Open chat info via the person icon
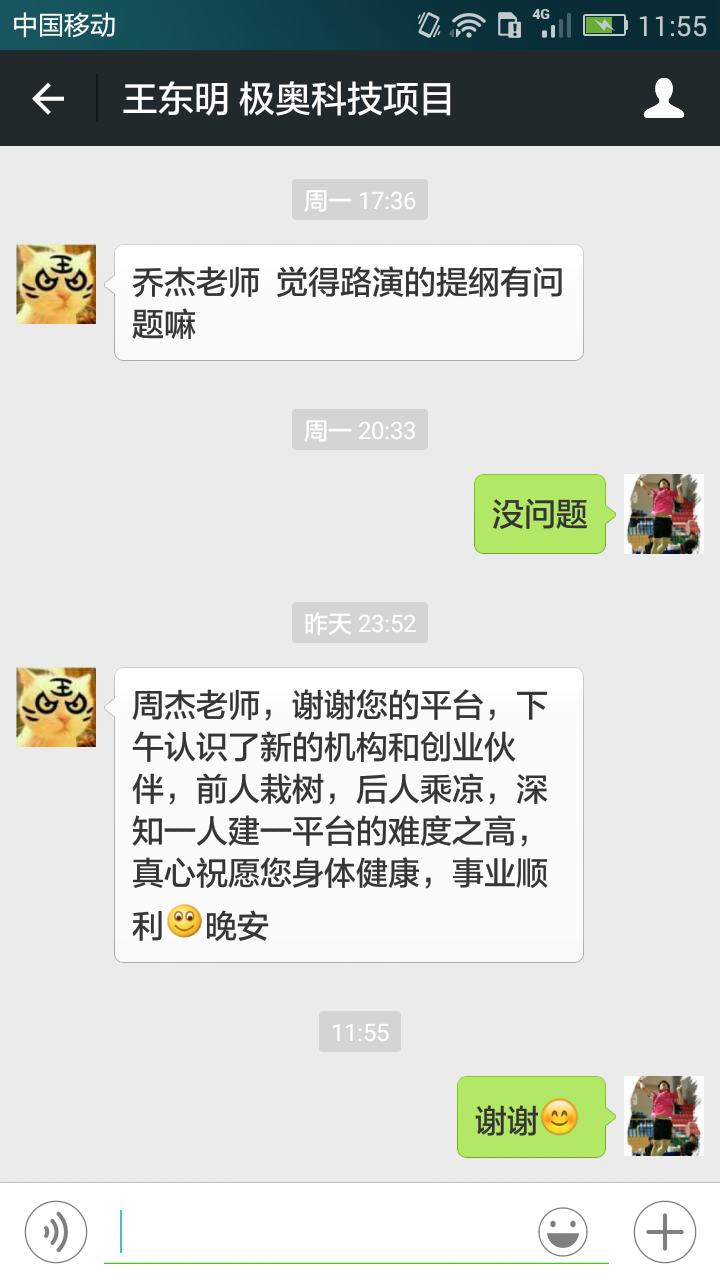Image resolution: width=720 pixels, height=1280 pixels. point(663,99)
